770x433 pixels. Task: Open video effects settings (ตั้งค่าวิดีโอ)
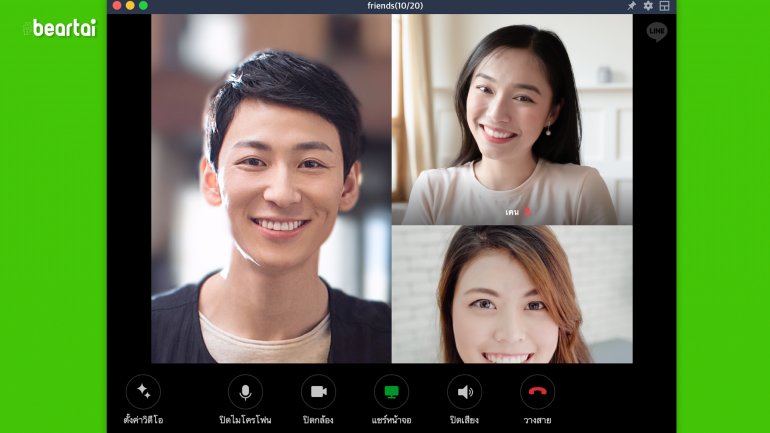click(x=143, y=391)
